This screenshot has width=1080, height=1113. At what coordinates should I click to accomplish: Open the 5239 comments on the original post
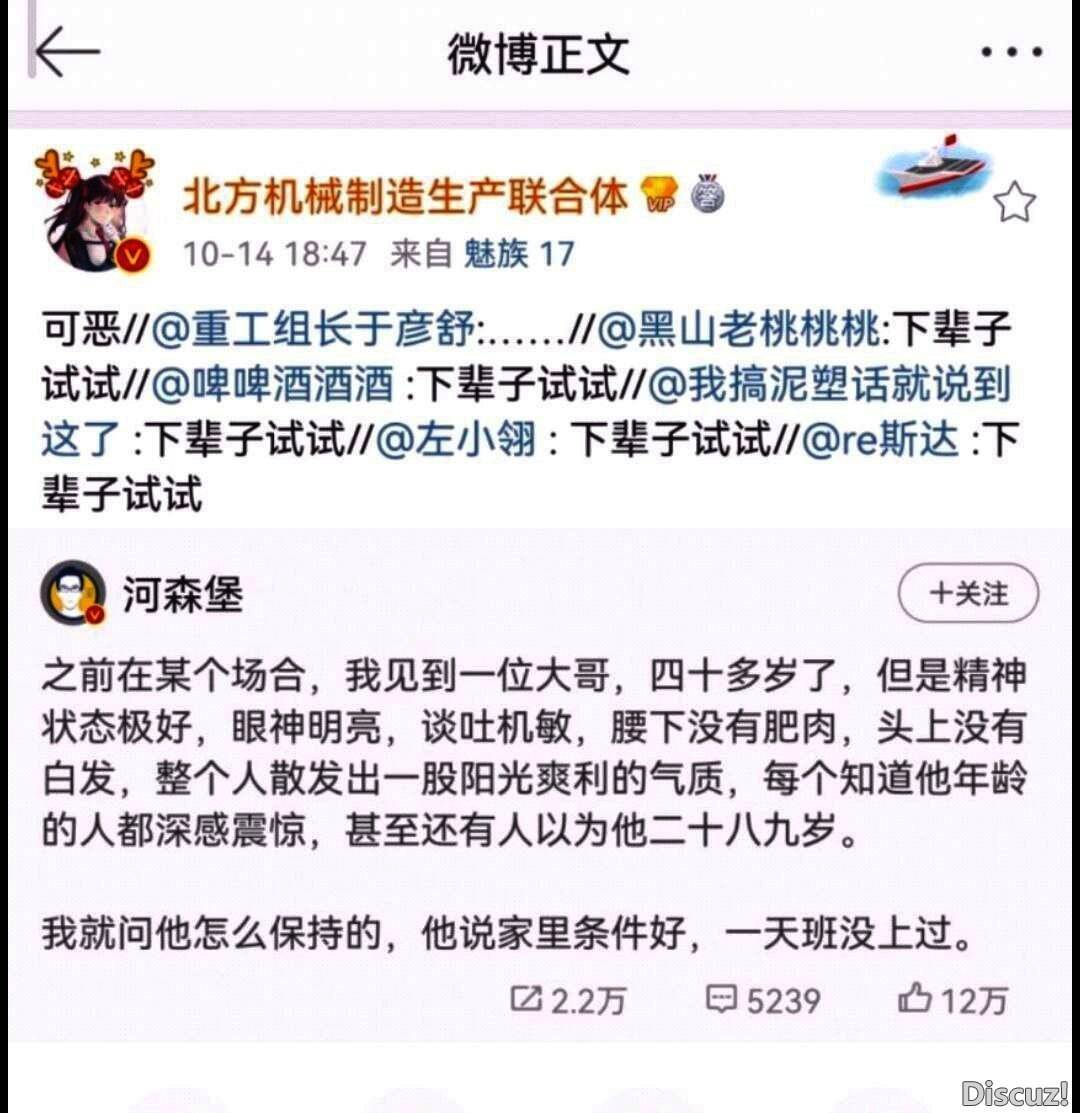pos(762,1000)
